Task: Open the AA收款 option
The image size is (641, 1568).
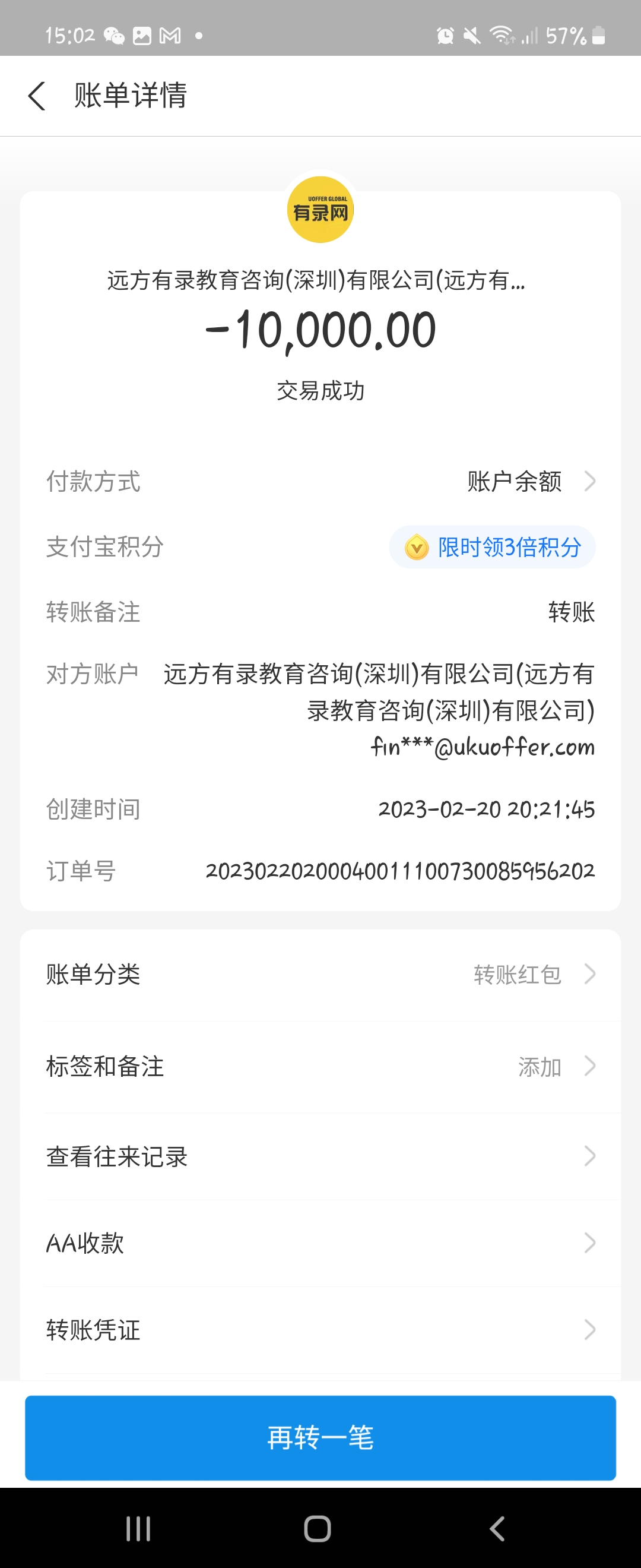Action: point(320,1243)
